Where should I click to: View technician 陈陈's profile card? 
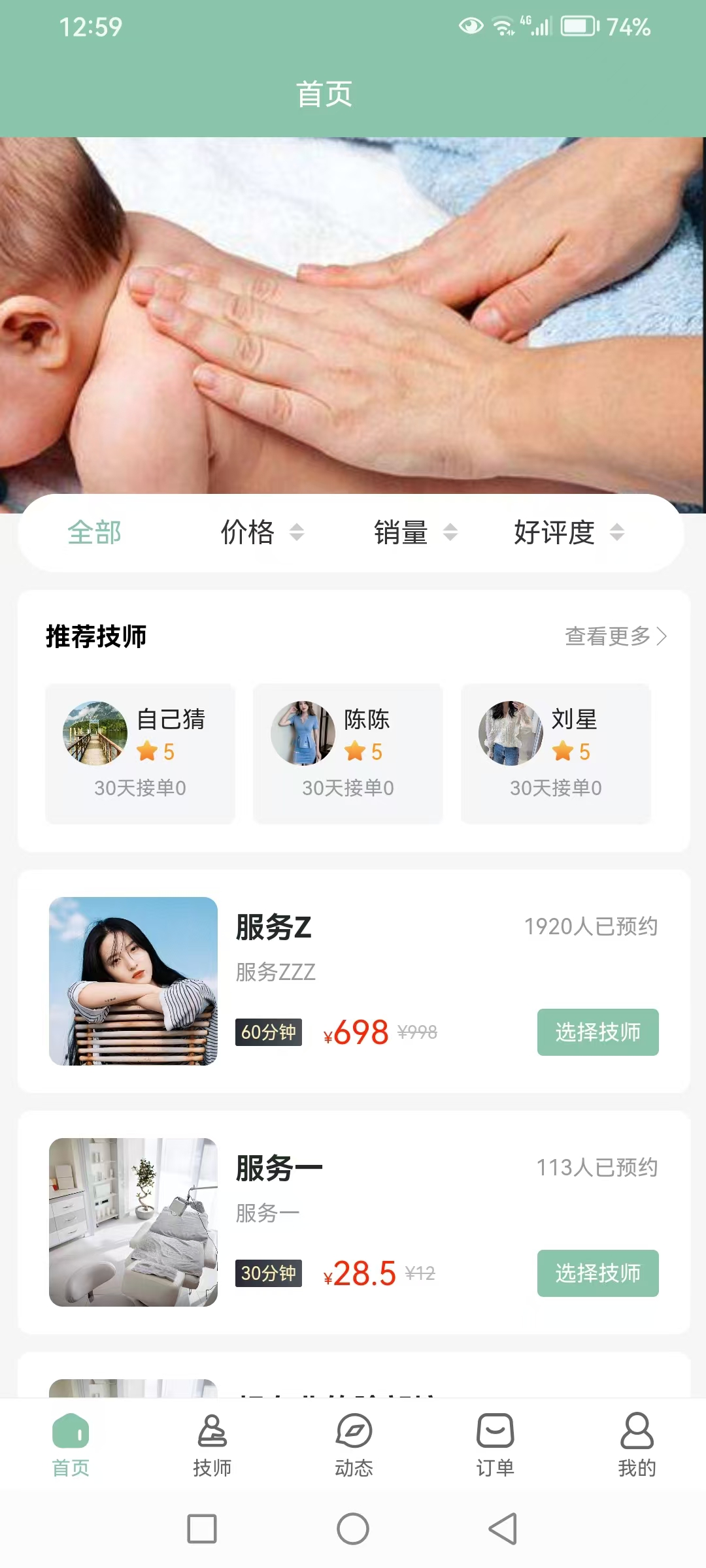click(x=348, y=753)
